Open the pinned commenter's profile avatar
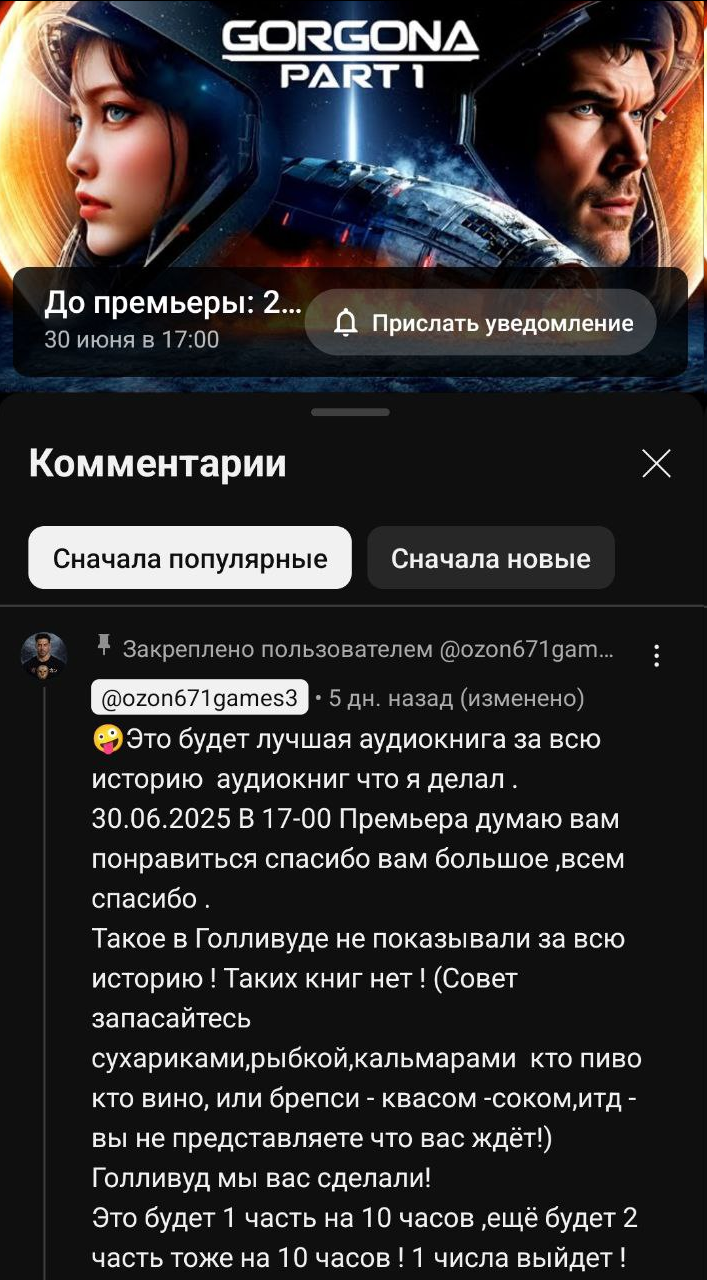This screenshot has height=1280, width=707. coord(44,656)
